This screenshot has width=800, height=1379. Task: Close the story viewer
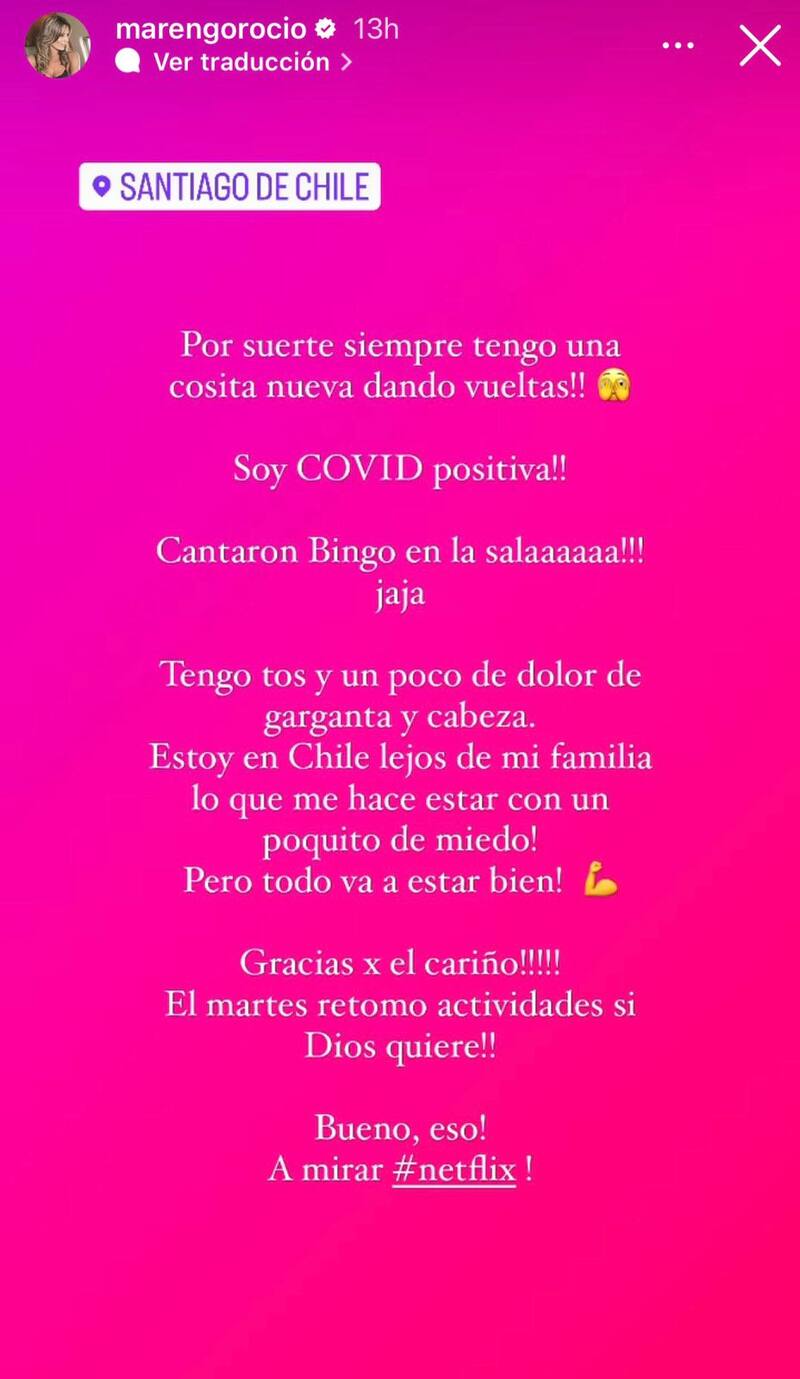click(x=760, y=46)
